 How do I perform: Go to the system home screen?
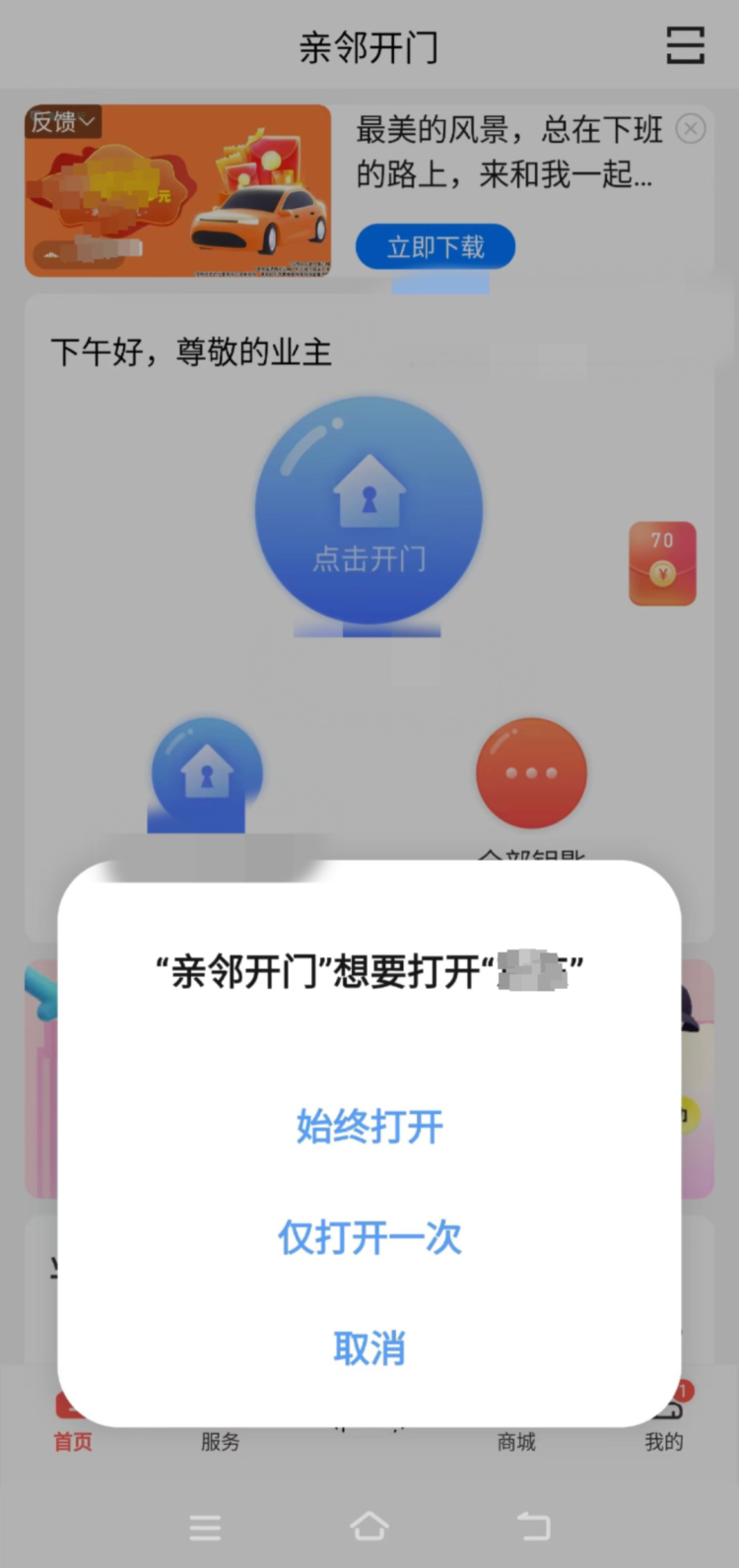click(x=369, y=1527)
